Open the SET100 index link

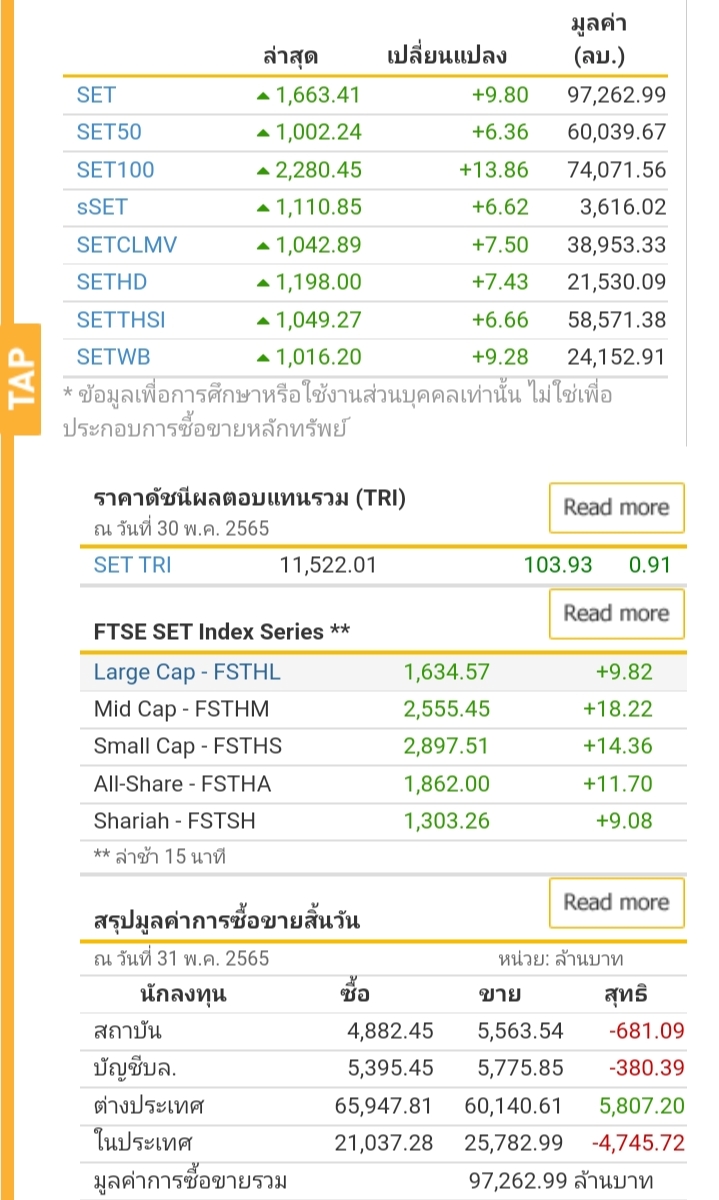(115, 170)
